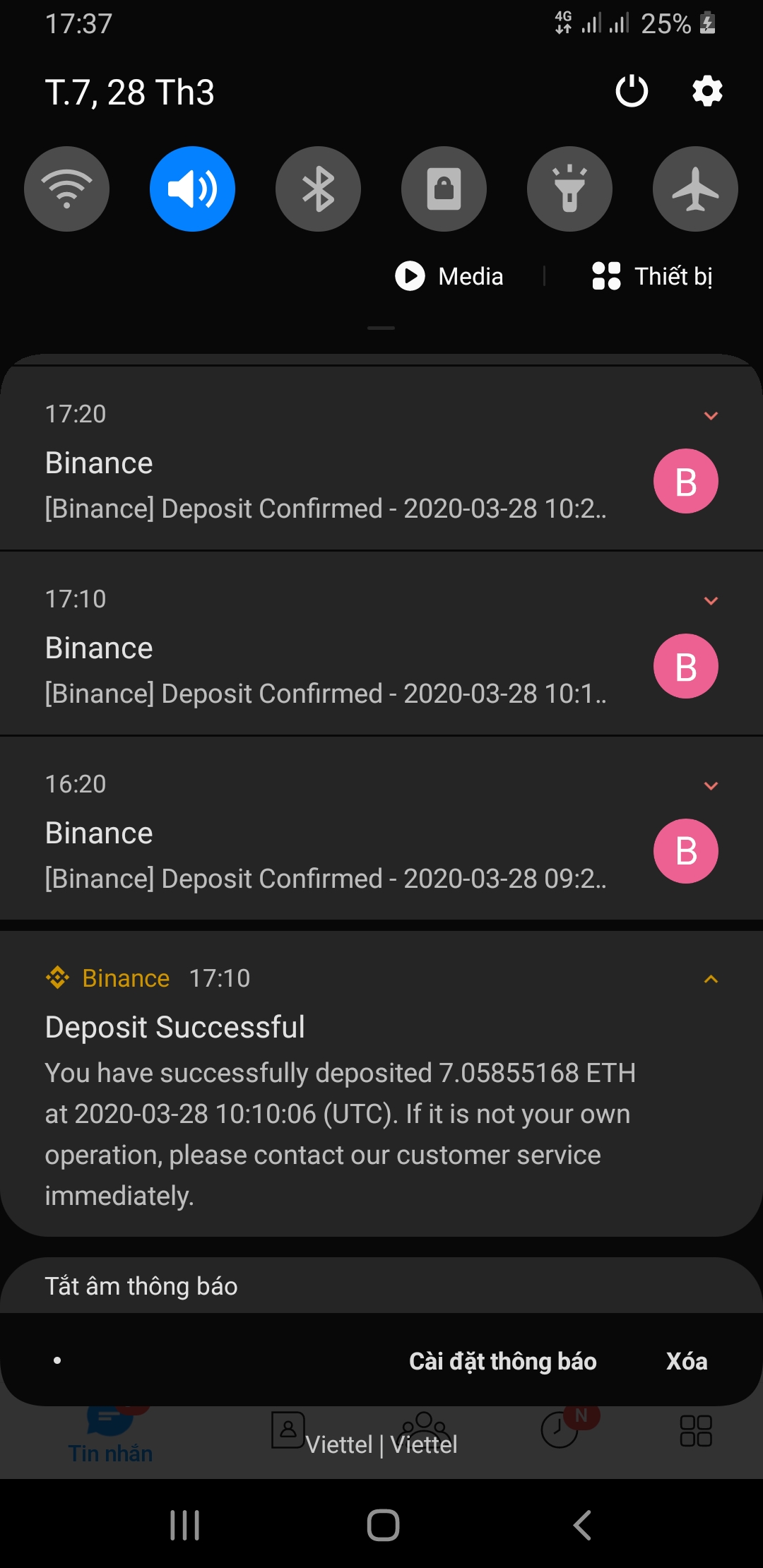The image size is (763, 1568).
Task: Tap Tắt âm thông báo row
Action: [x=141, y=1286]
